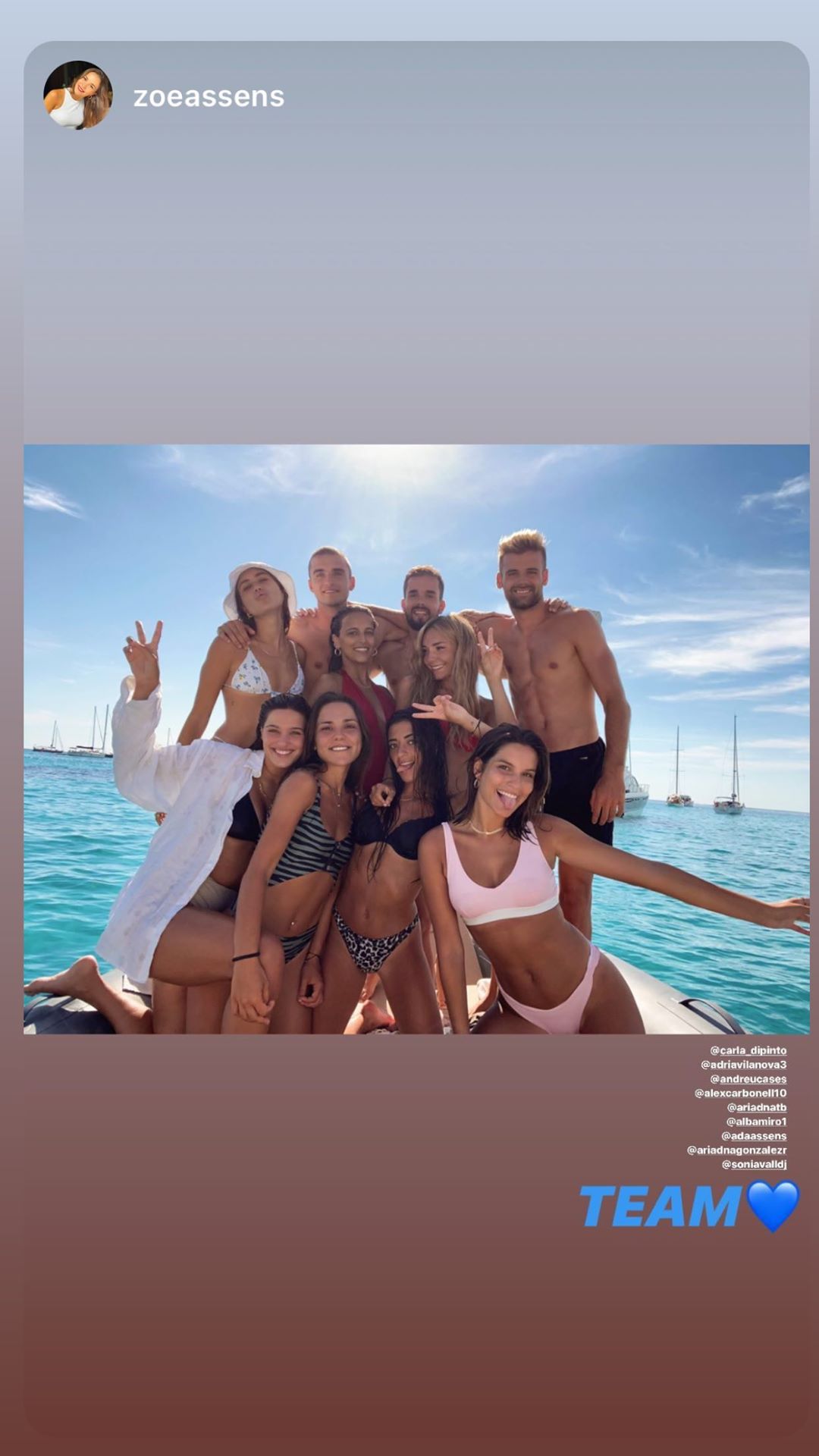The image size is (819, 1456).
Task: Open the @adaassens mention
Action: [x=753, y=1136]
